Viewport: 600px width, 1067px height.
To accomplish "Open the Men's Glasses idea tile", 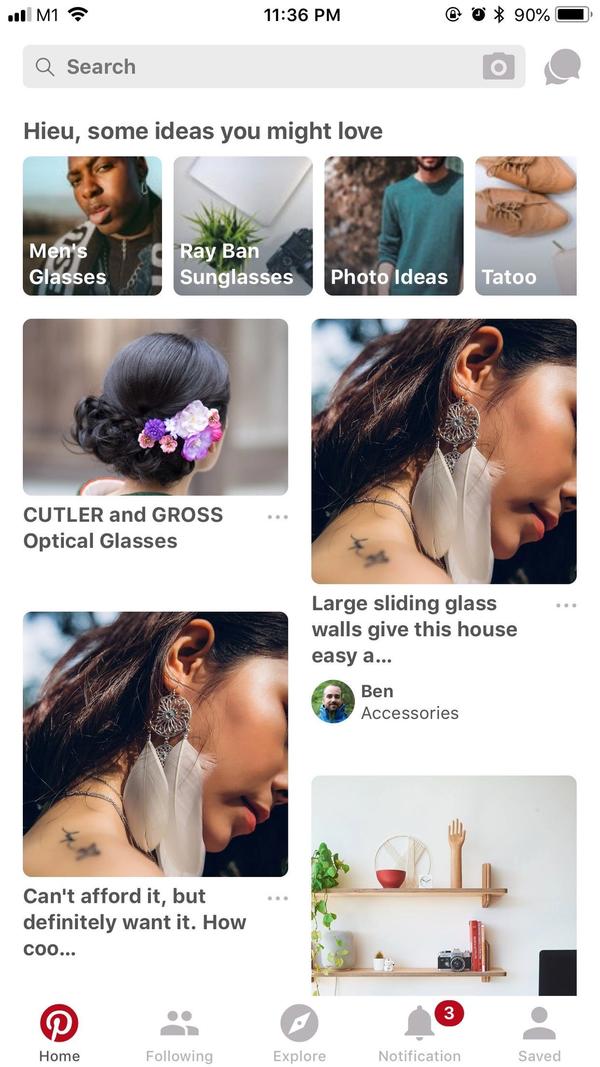I will [92, 226].
